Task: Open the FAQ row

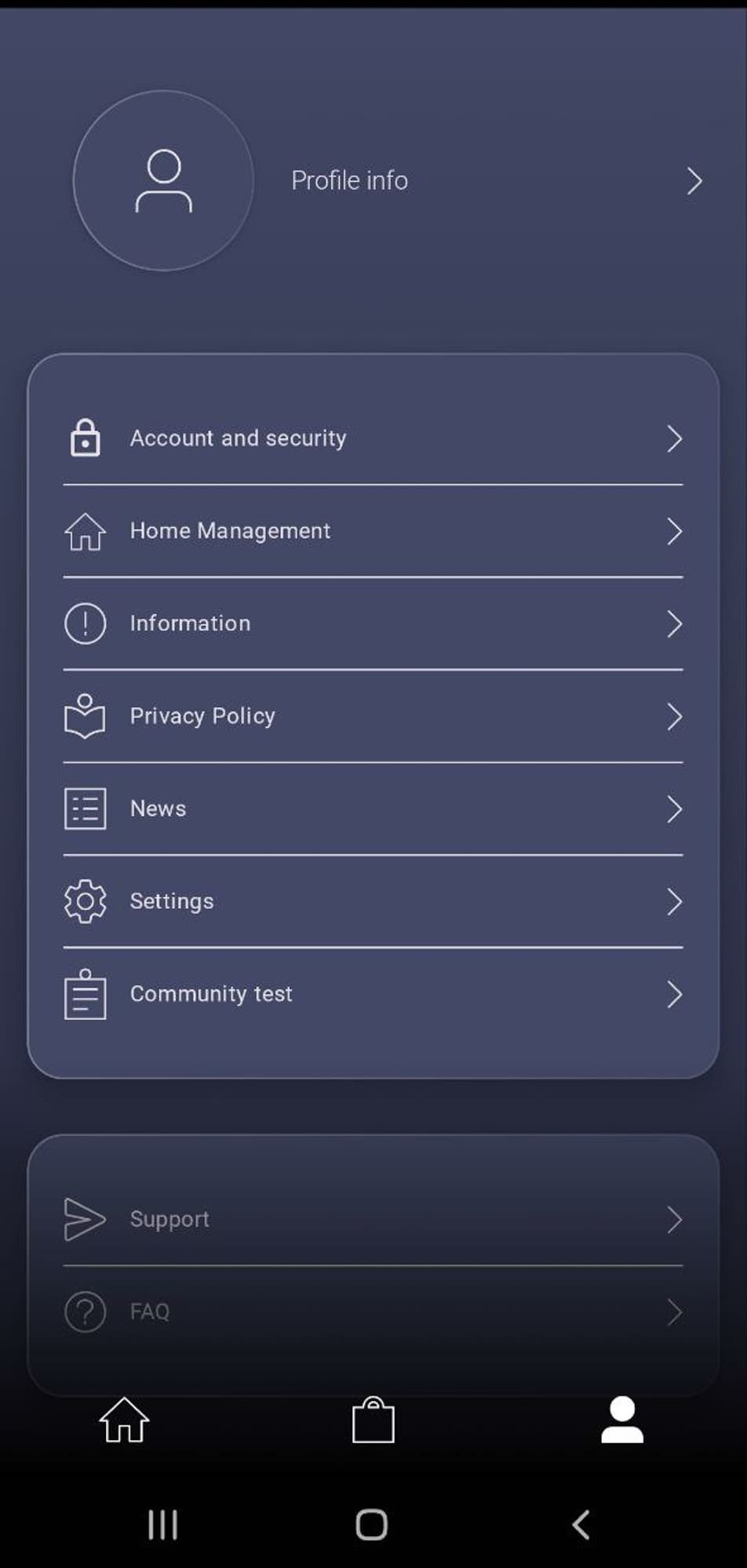Action: pyautogui.click(x=372, y=1312)
